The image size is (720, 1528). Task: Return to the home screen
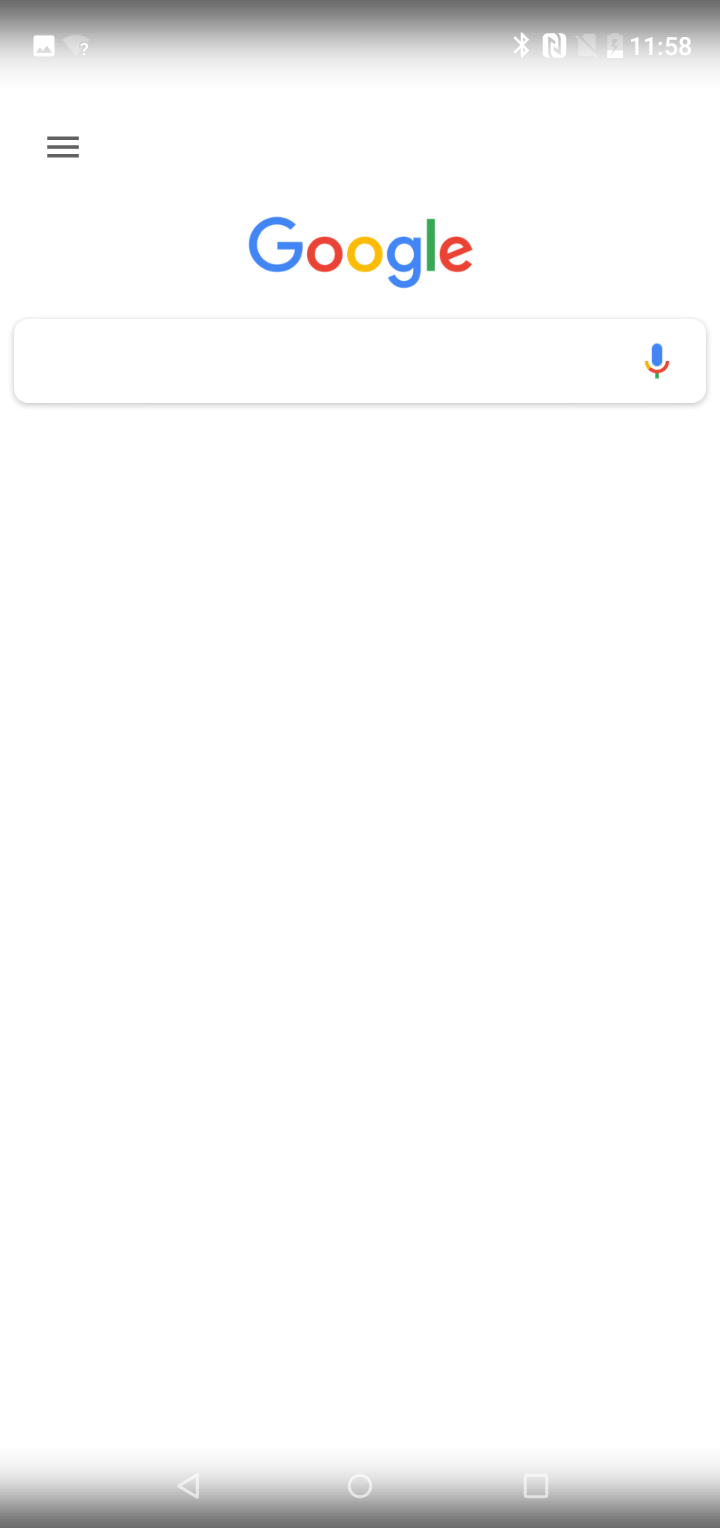coord(360,1486)
